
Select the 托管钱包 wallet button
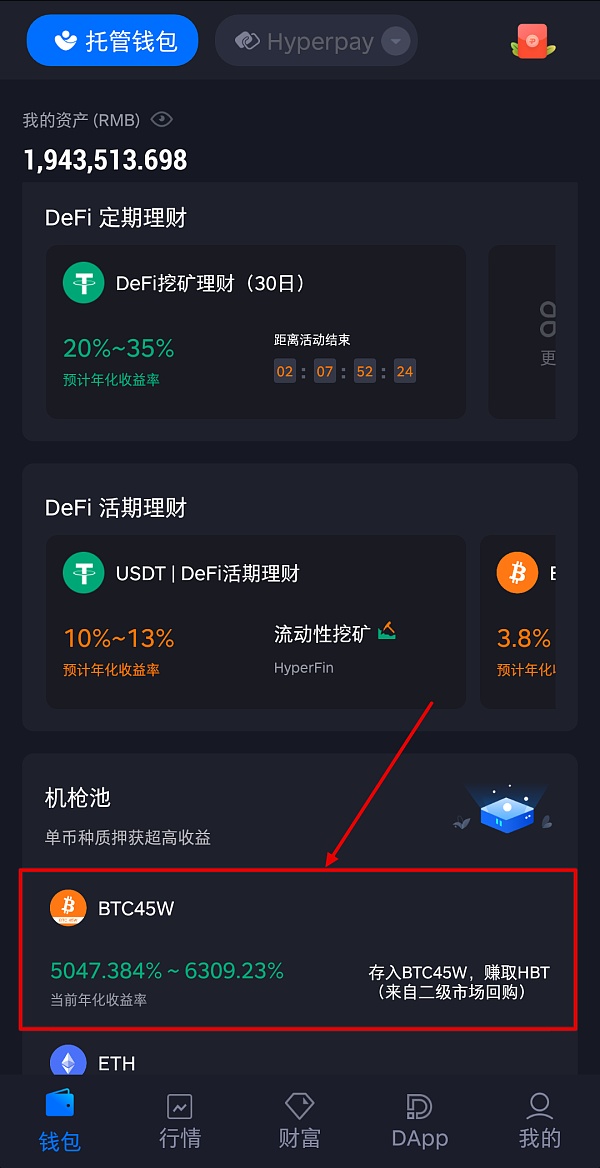(x=112, y=41)
